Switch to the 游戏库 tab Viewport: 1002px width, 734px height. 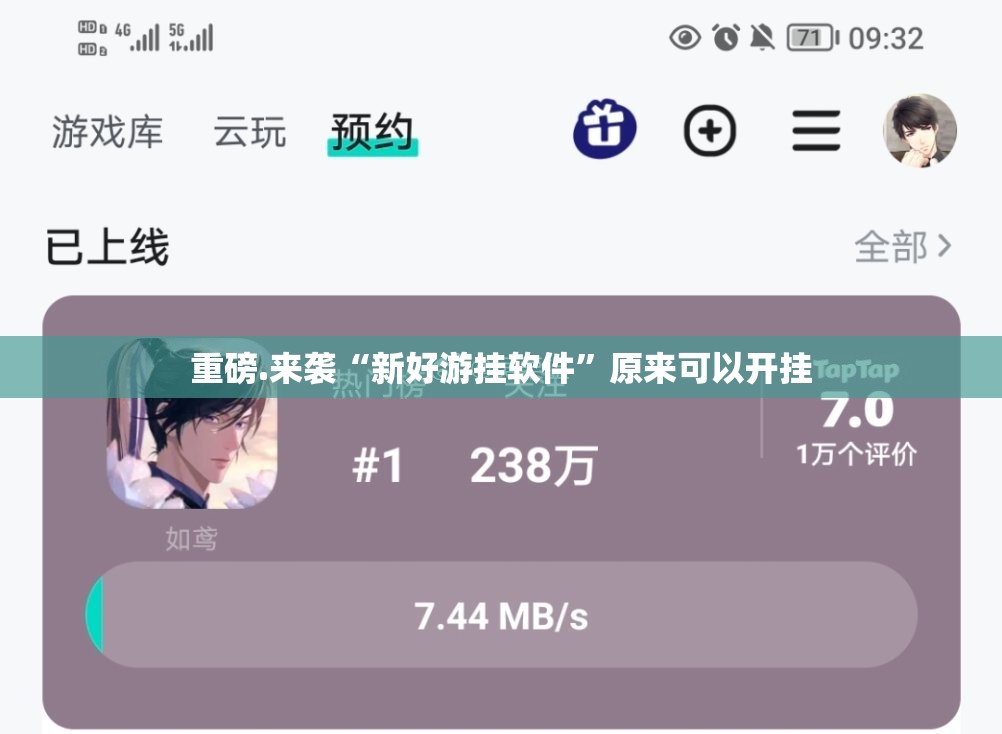pos(107,132)
